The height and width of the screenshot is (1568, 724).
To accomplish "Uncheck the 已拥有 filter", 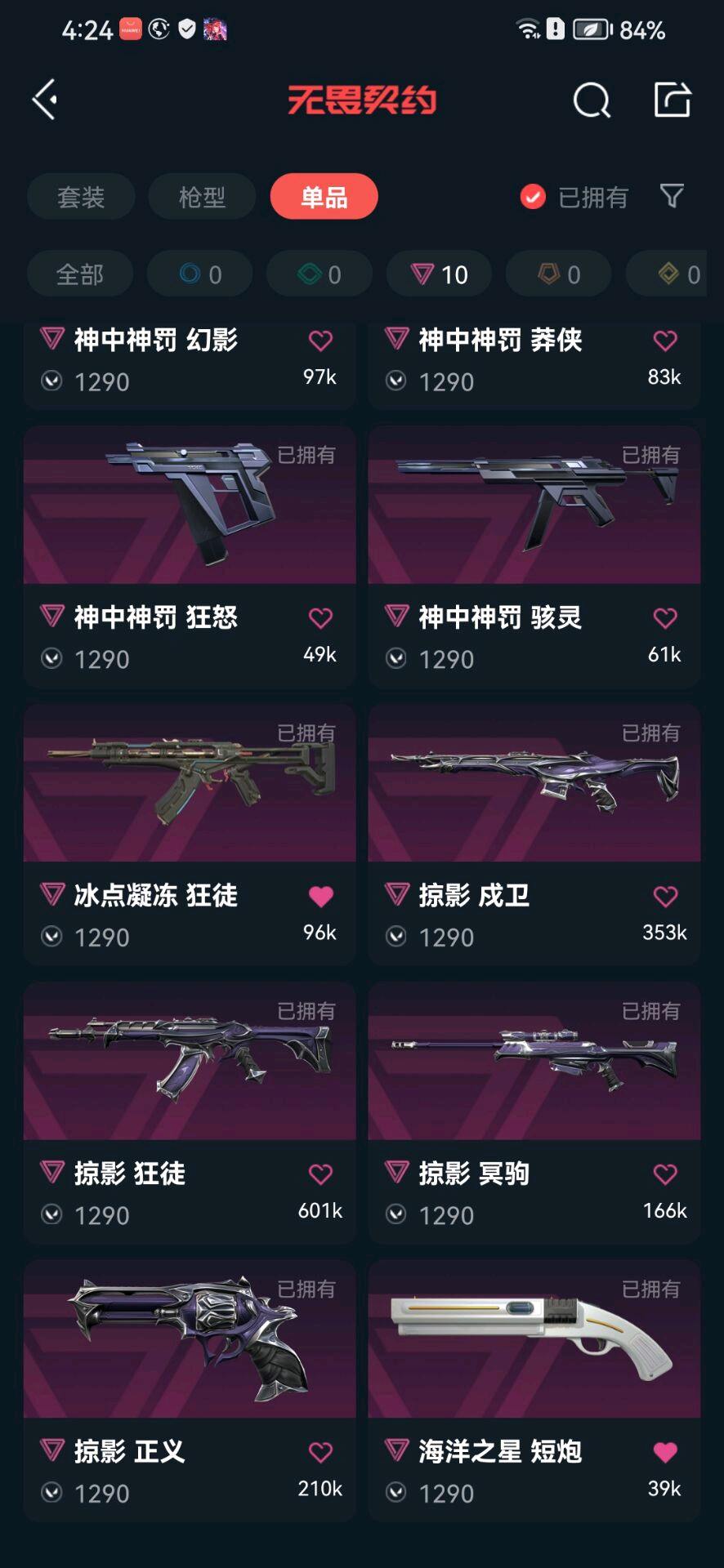I will coord(533,197).
